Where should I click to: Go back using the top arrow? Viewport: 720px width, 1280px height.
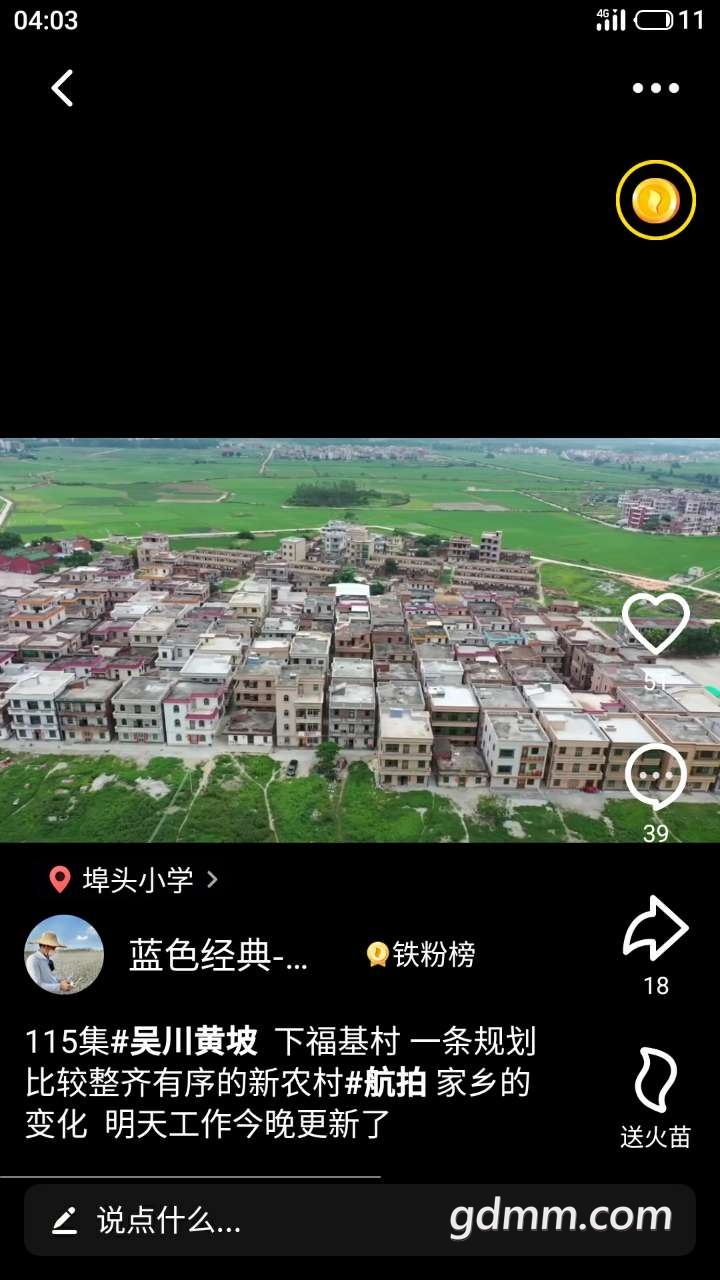pos(62,88)
